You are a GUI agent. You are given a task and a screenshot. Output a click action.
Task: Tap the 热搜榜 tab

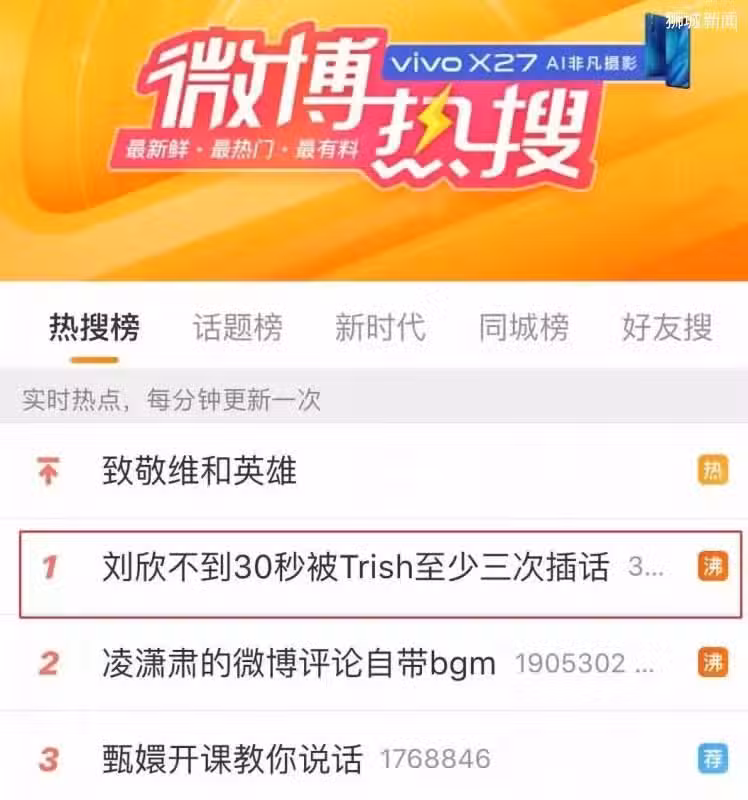[x=94, y=327]
